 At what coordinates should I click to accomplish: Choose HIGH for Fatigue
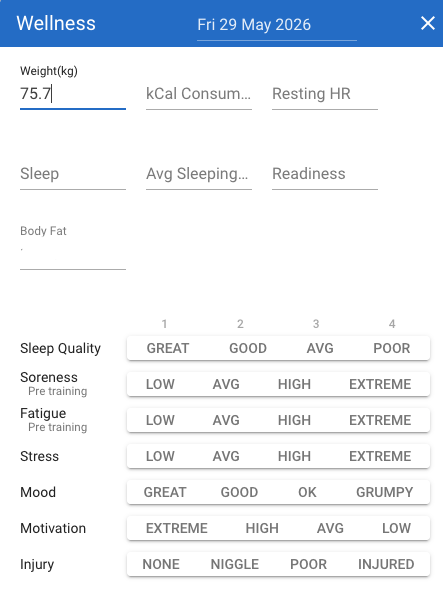[294, 420]
